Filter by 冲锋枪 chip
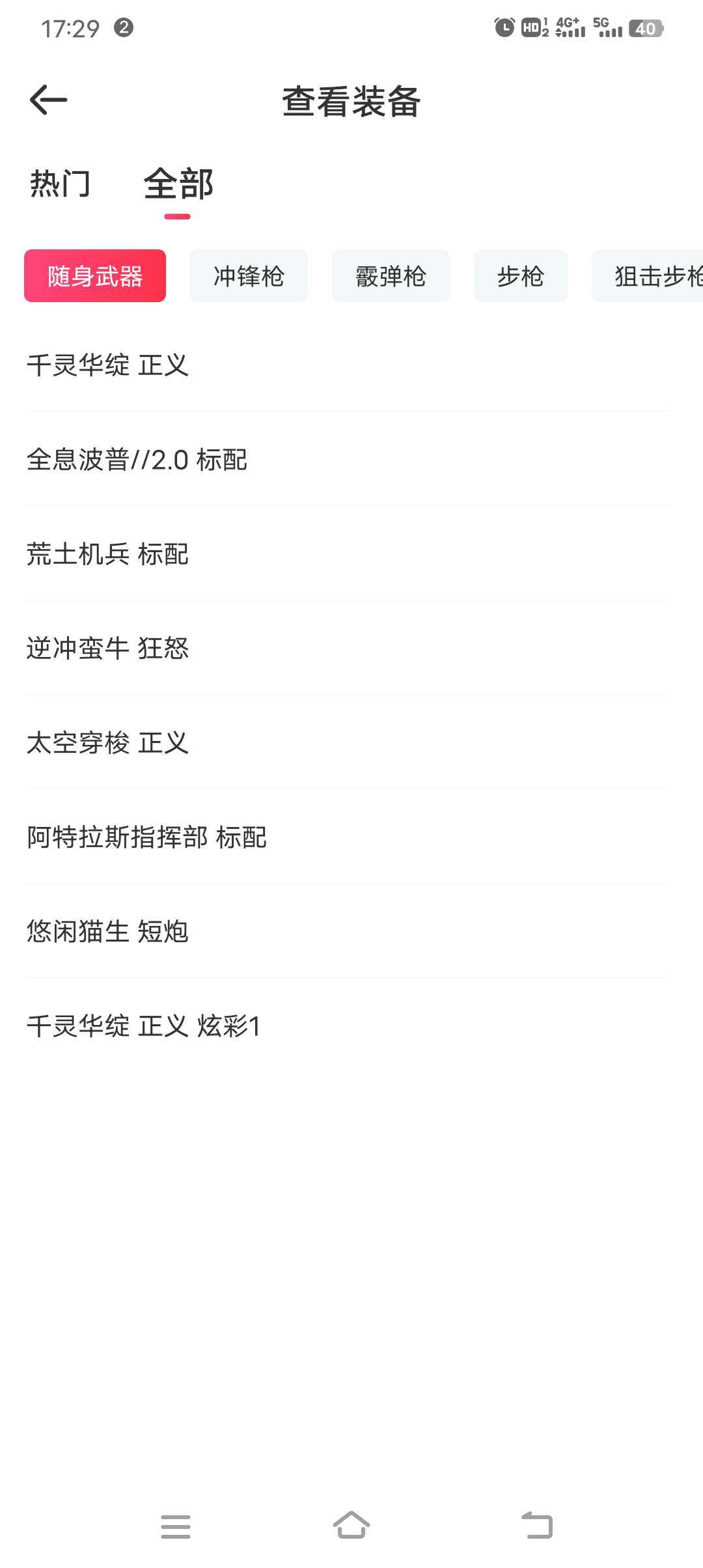Viewport: 703px width, 1568px height. tap(249, 276)
